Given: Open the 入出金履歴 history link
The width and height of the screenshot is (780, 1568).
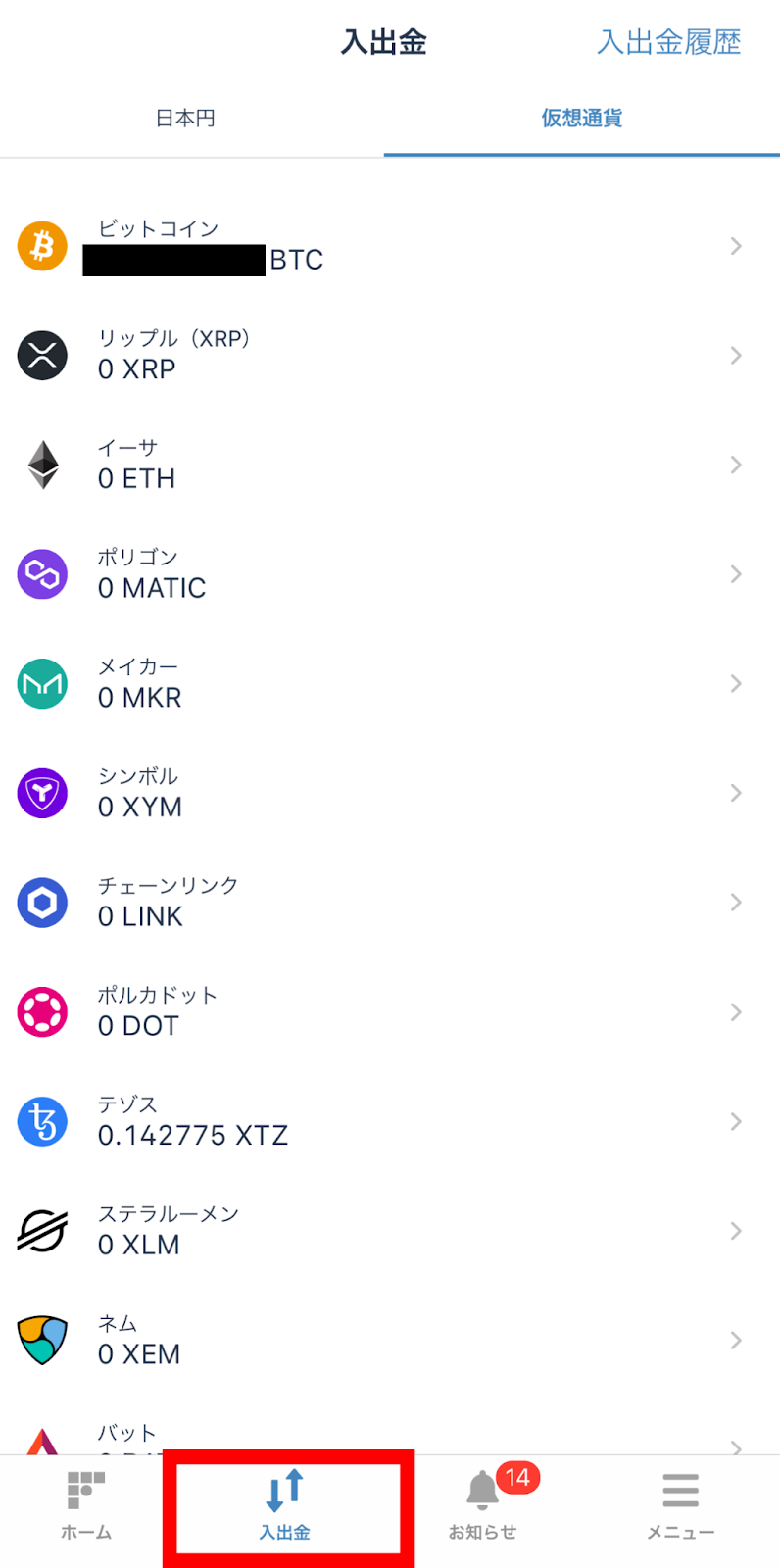Looking at the screenshot, I should tap(668, 42).
